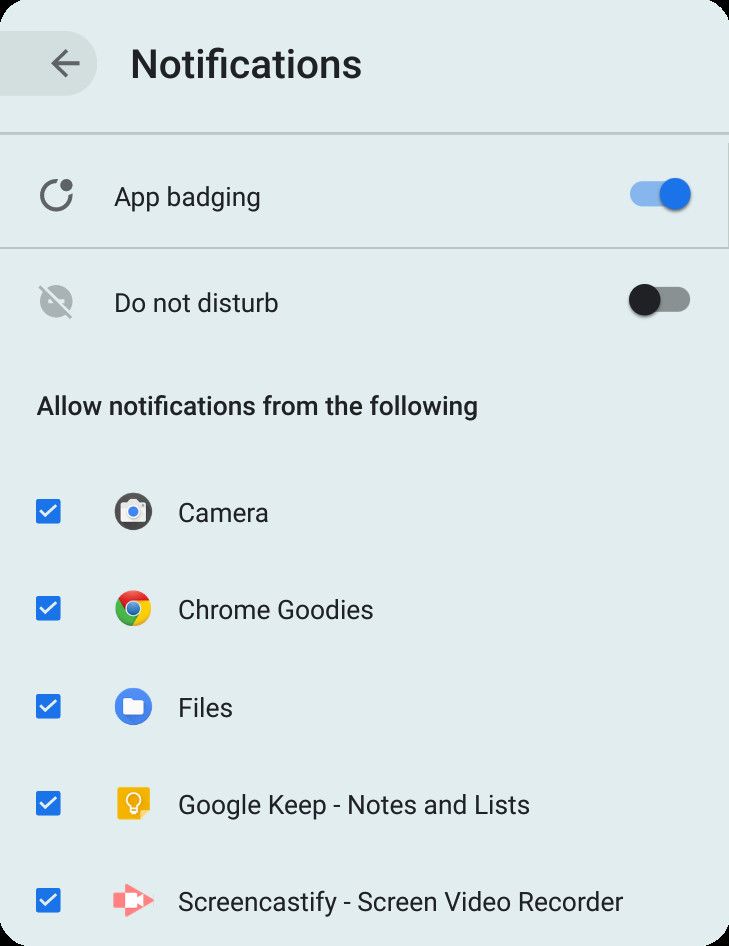The height and width of the screenshot is (946, 729).
Task: Disable the App badging toggle
Action: pos(659,194)
